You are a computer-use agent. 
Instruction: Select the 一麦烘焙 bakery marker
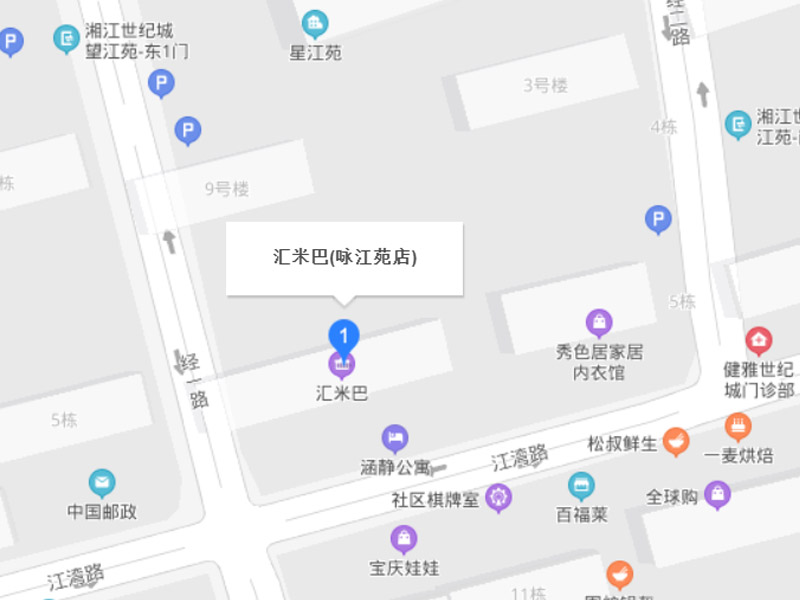738,427
